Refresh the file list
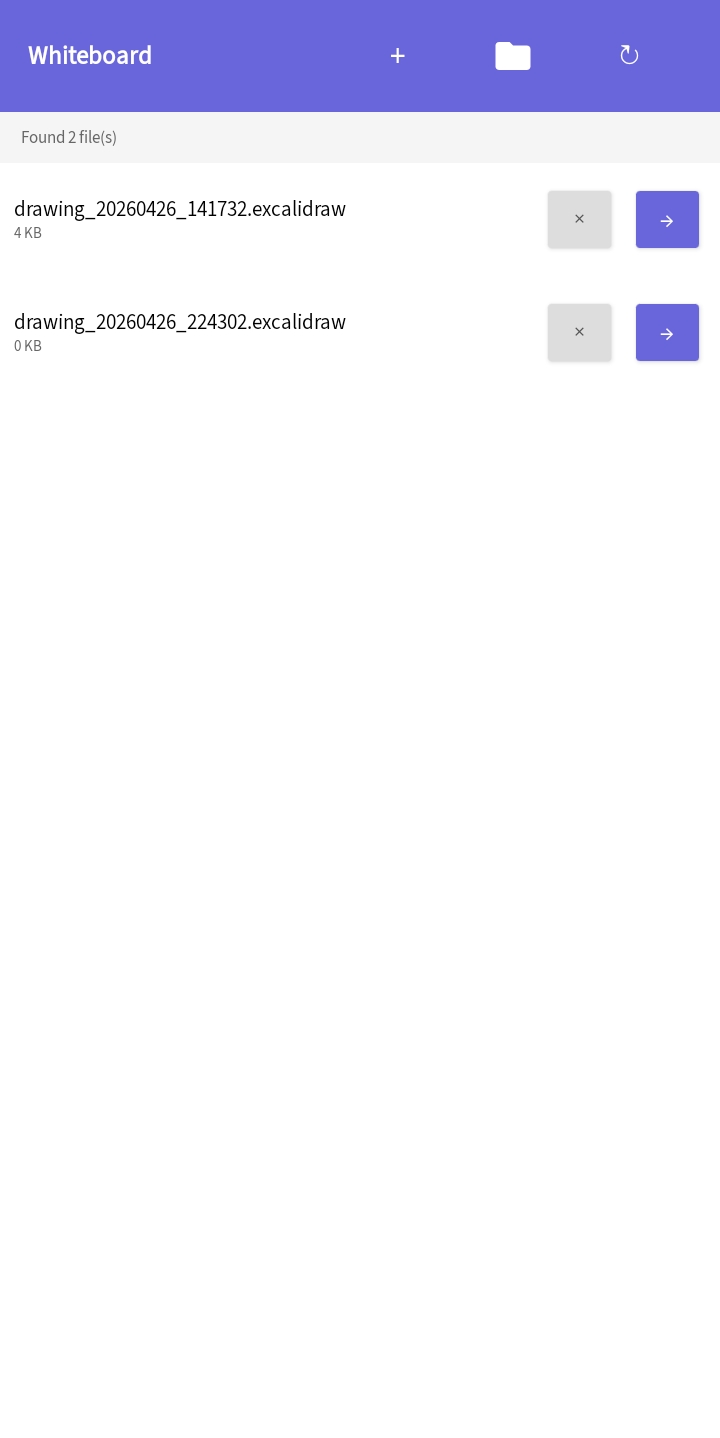This screenshot has width=720, height=1438. click(629, 56)
